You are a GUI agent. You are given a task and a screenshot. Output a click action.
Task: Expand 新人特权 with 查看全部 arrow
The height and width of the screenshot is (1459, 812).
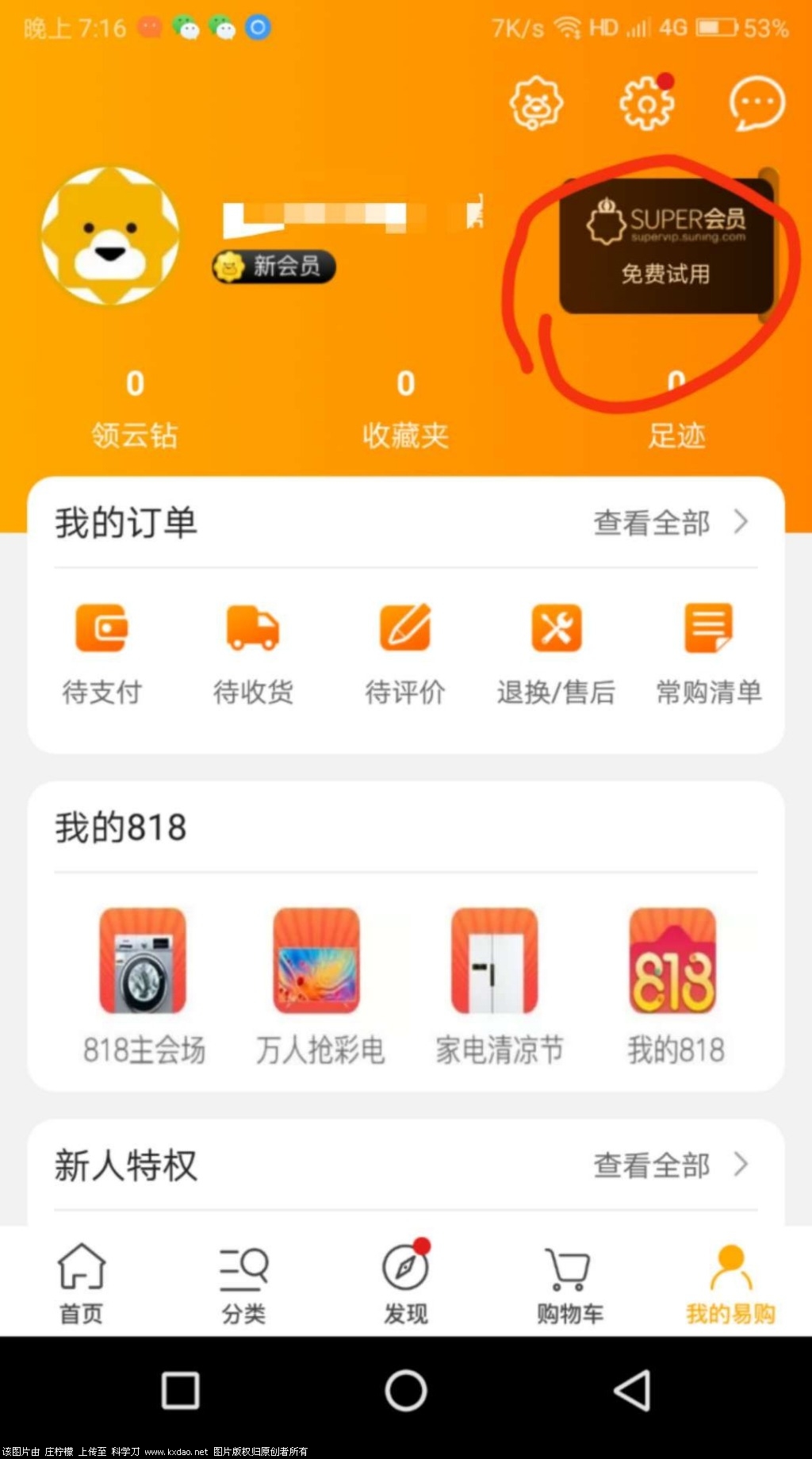666,1165
